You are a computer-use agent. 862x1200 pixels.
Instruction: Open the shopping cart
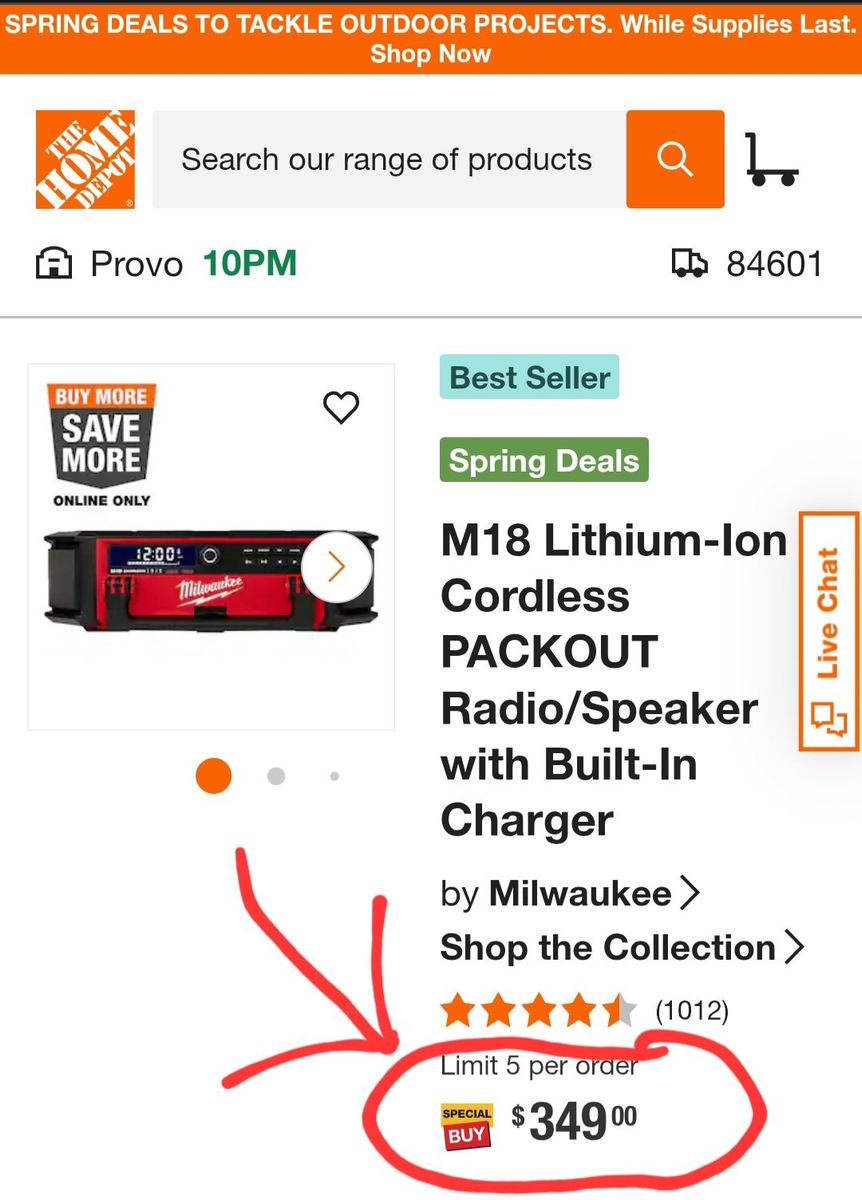tap(771, 160)
